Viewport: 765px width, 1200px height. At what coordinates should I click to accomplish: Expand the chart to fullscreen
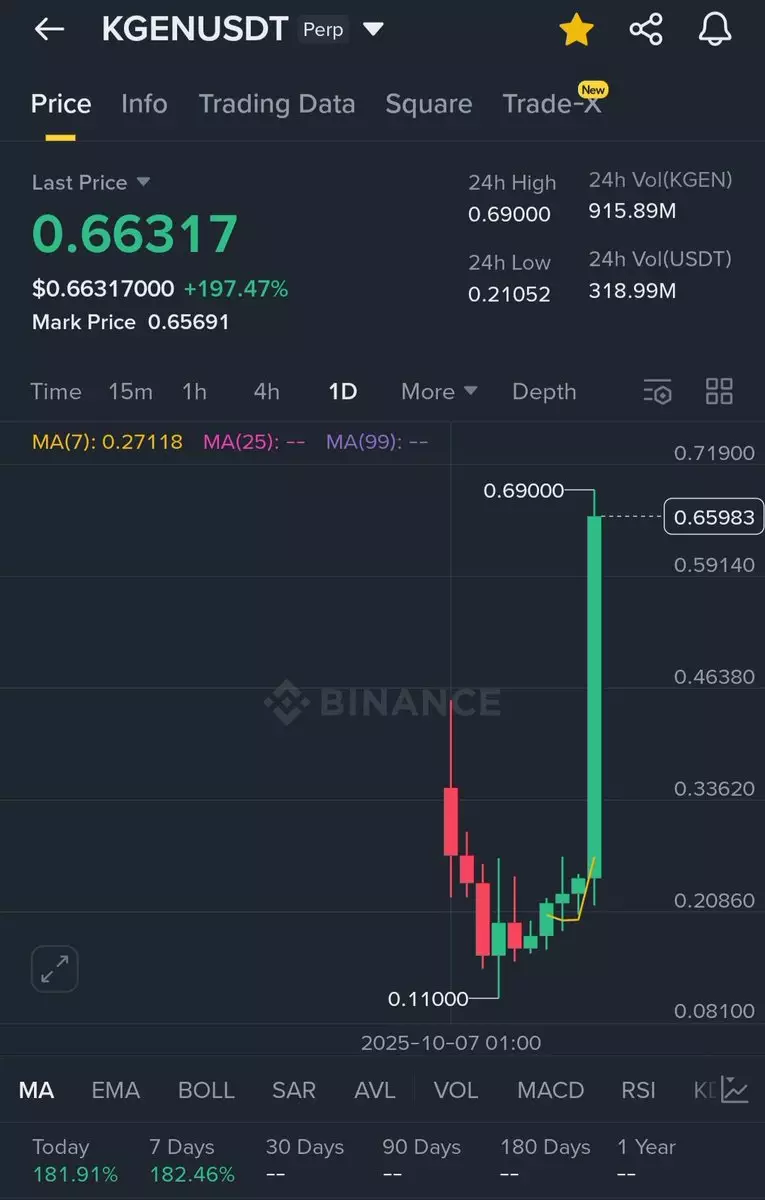[54, 968]
